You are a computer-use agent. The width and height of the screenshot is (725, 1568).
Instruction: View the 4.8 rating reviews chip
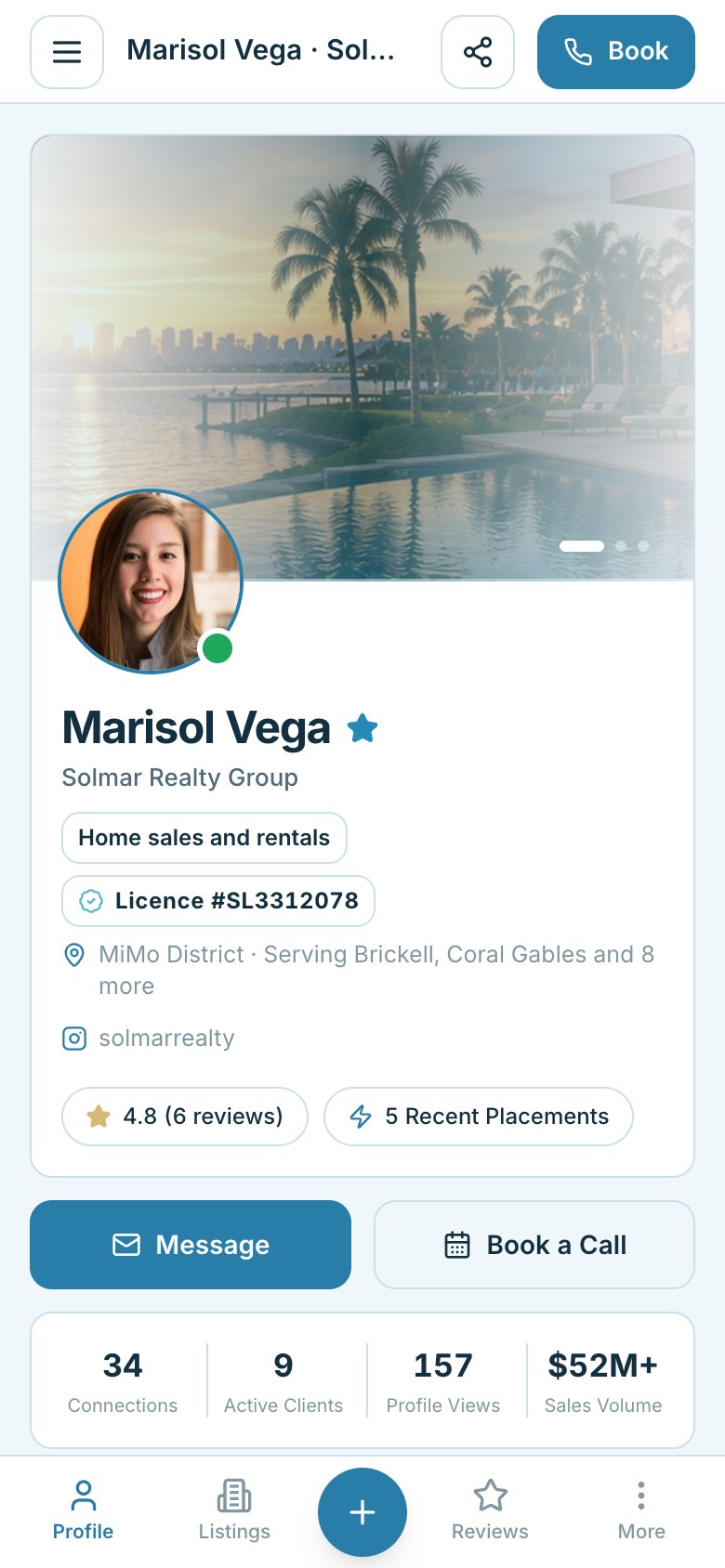pyautogui.click(x=185, y=1117)
